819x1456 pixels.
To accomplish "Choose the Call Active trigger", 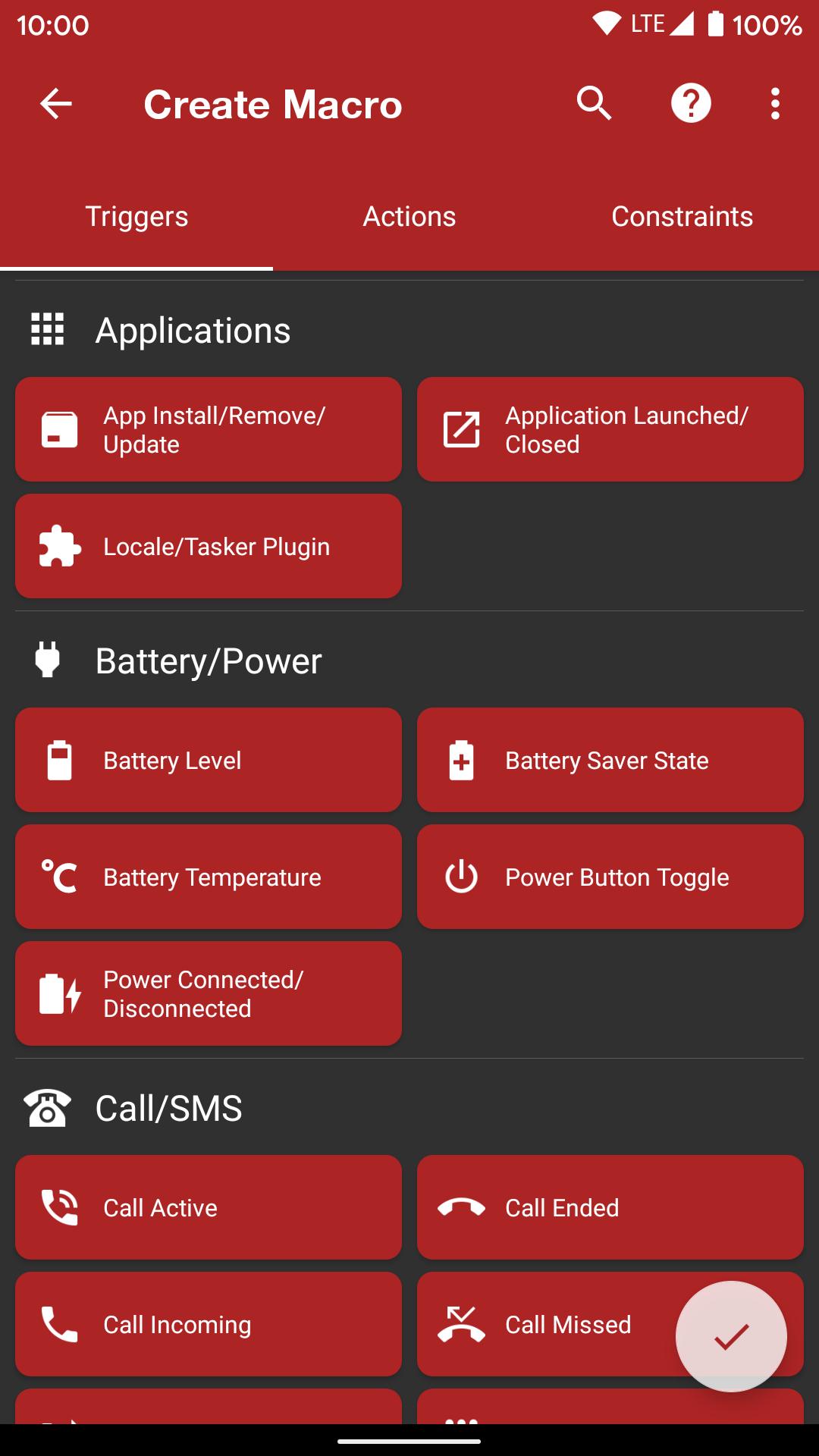I will point(209,1207).
